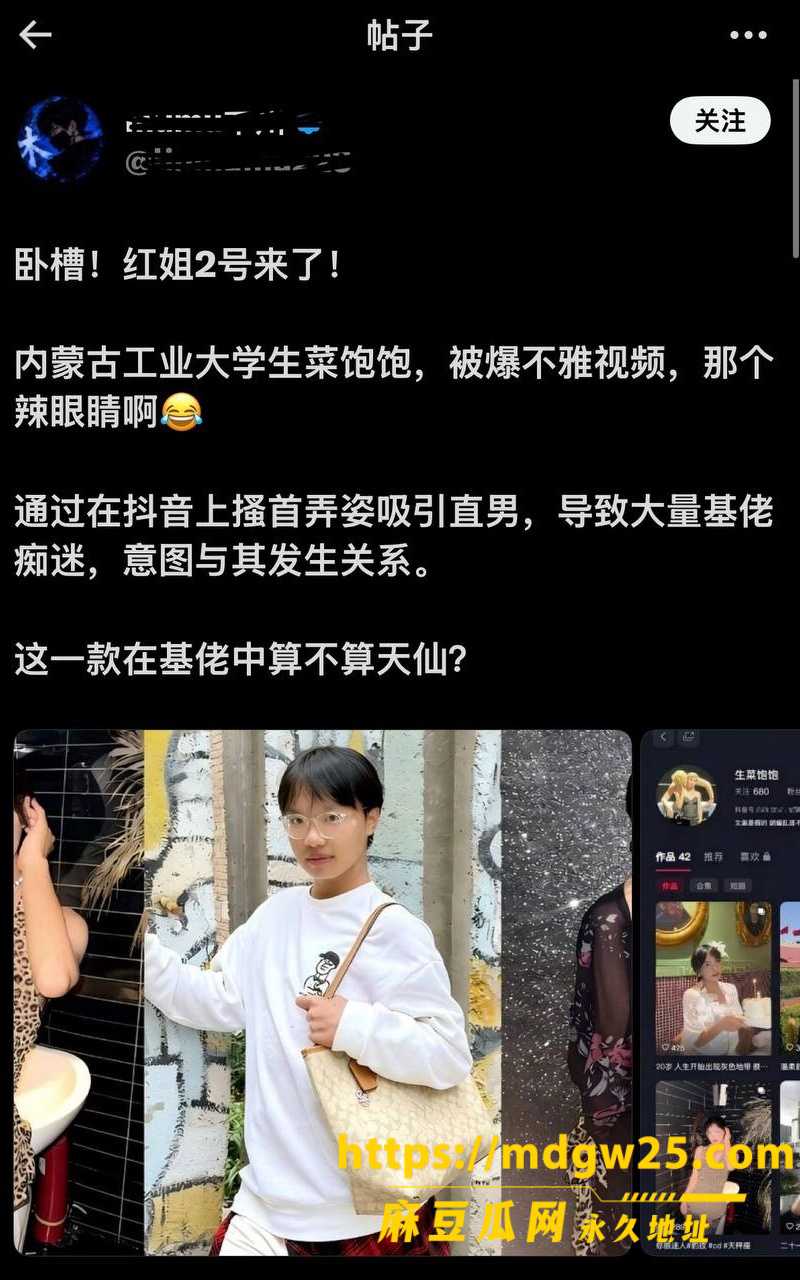Open the three-dot overflow menu
The height and width of the screenshot is (1280, 800).
click(748, 36)
